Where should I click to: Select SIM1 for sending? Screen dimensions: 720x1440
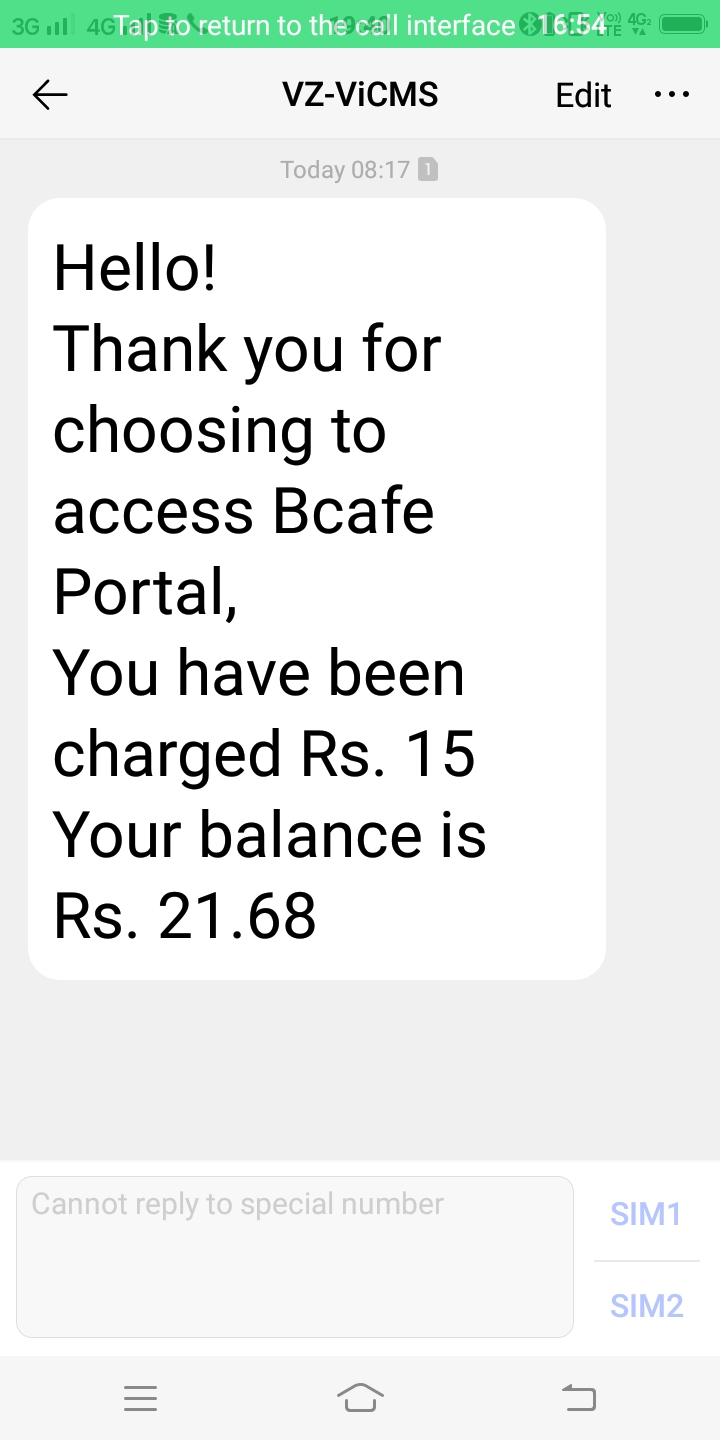point(646,1214)
